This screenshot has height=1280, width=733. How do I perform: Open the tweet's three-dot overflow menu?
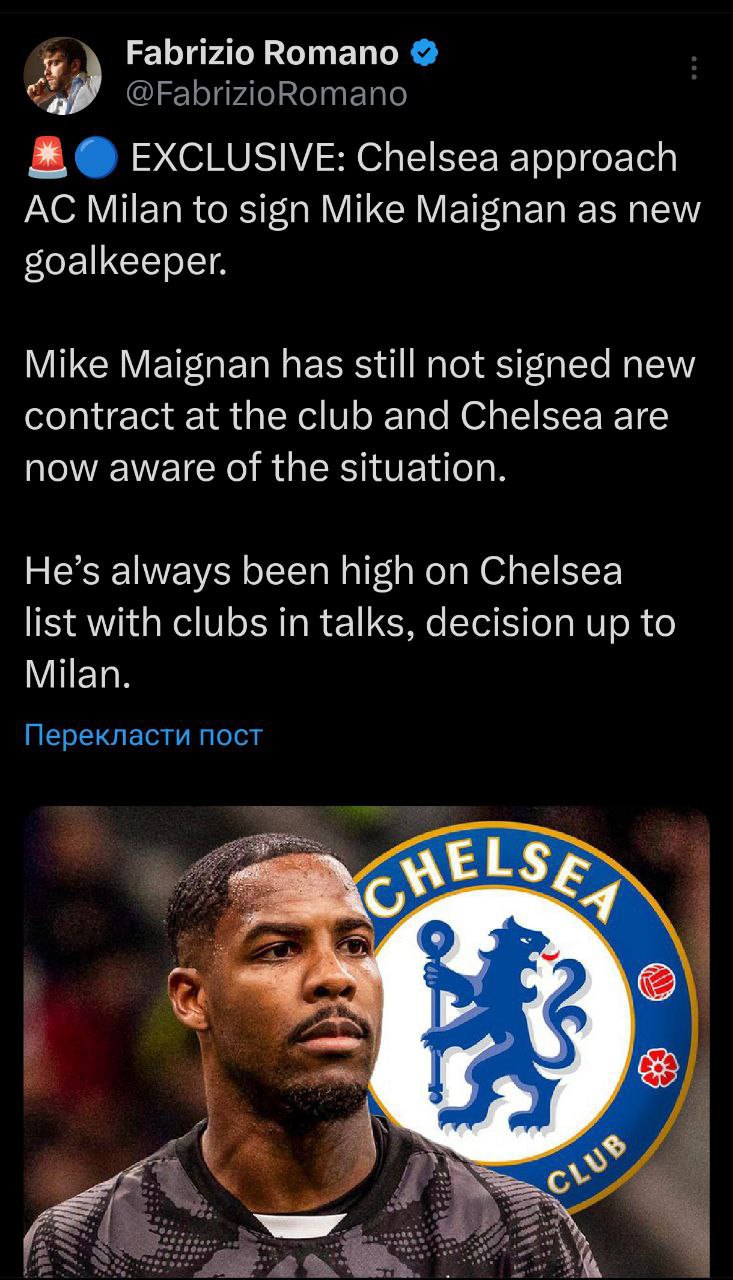[x=694, y=68]
